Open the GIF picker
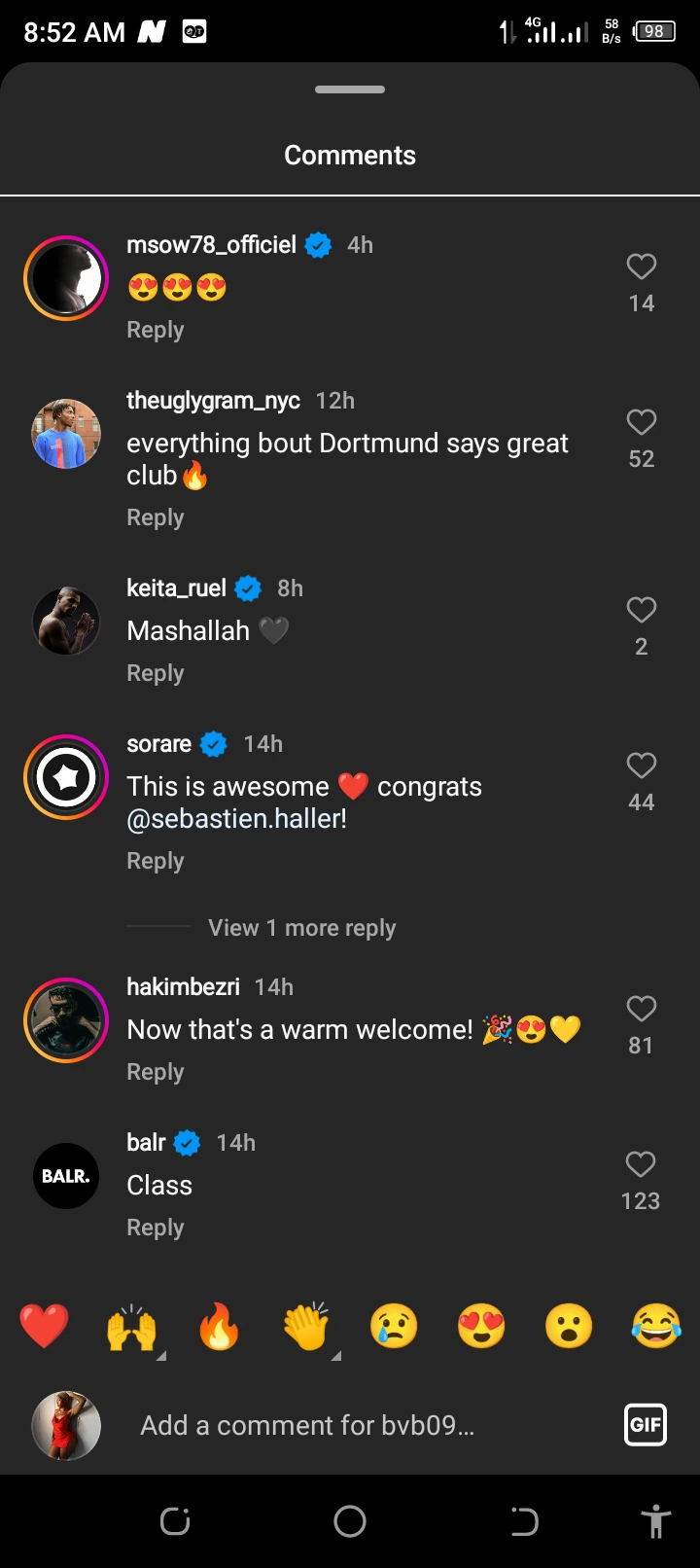Viewport: 700px width, 1568px height. pyautogui.click(x=646, y=1425)
